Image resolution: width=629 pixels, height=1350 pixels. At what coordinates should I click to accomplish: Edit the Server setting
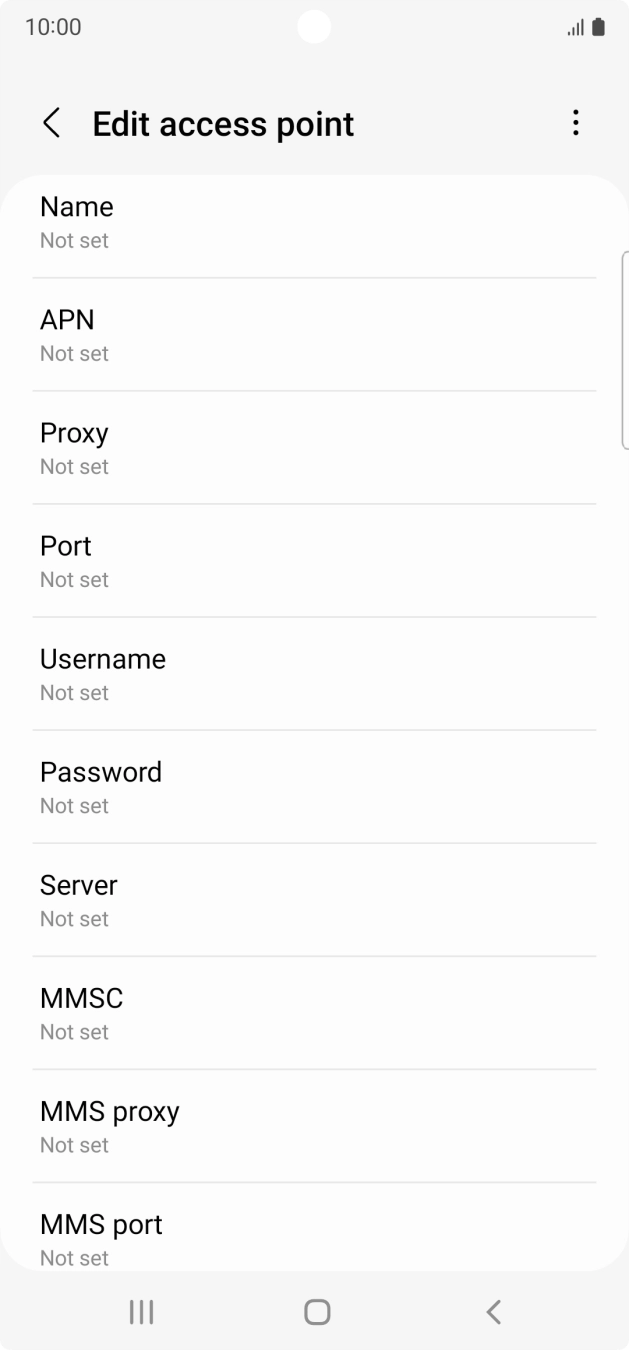[314, 900]
